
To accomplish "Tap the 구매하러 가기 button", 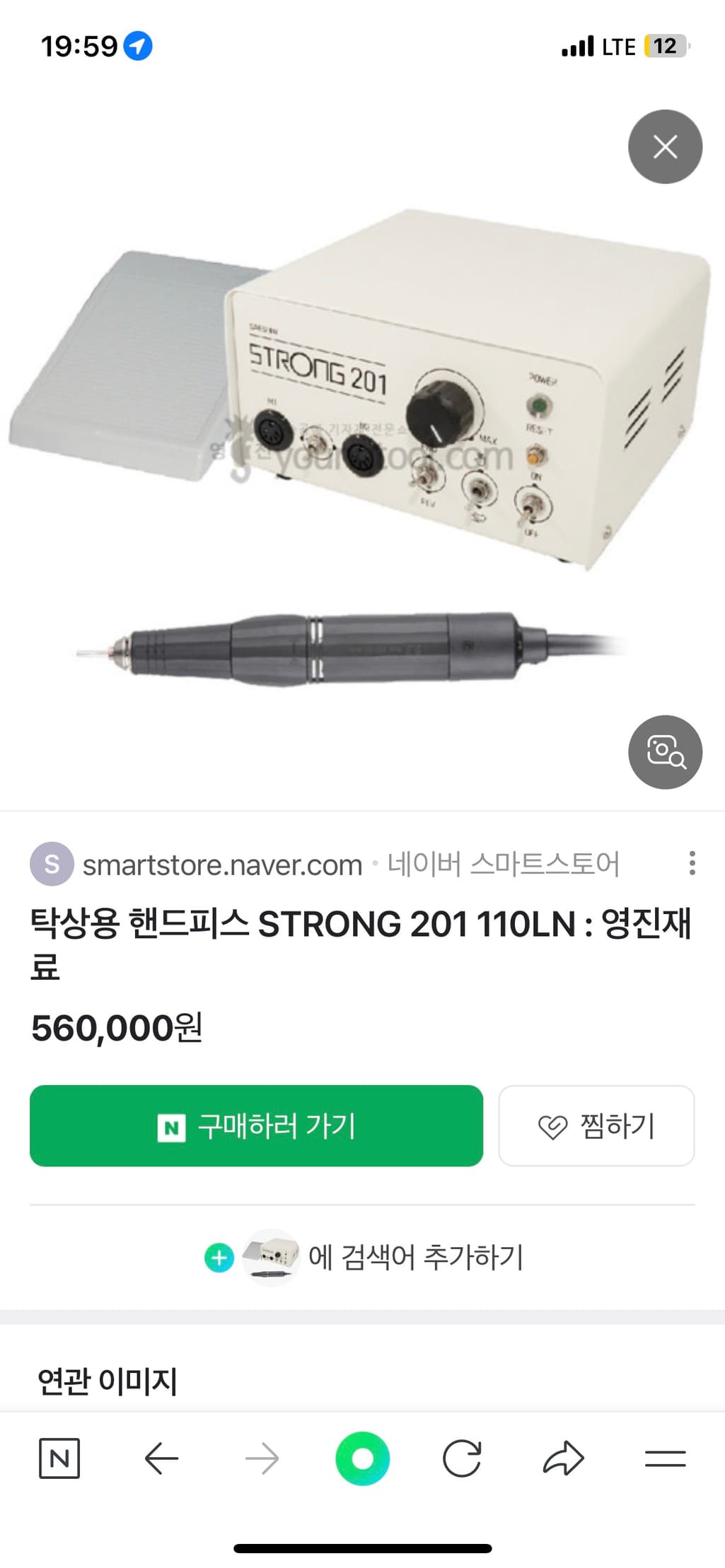I will click(x=256, y=1125).
